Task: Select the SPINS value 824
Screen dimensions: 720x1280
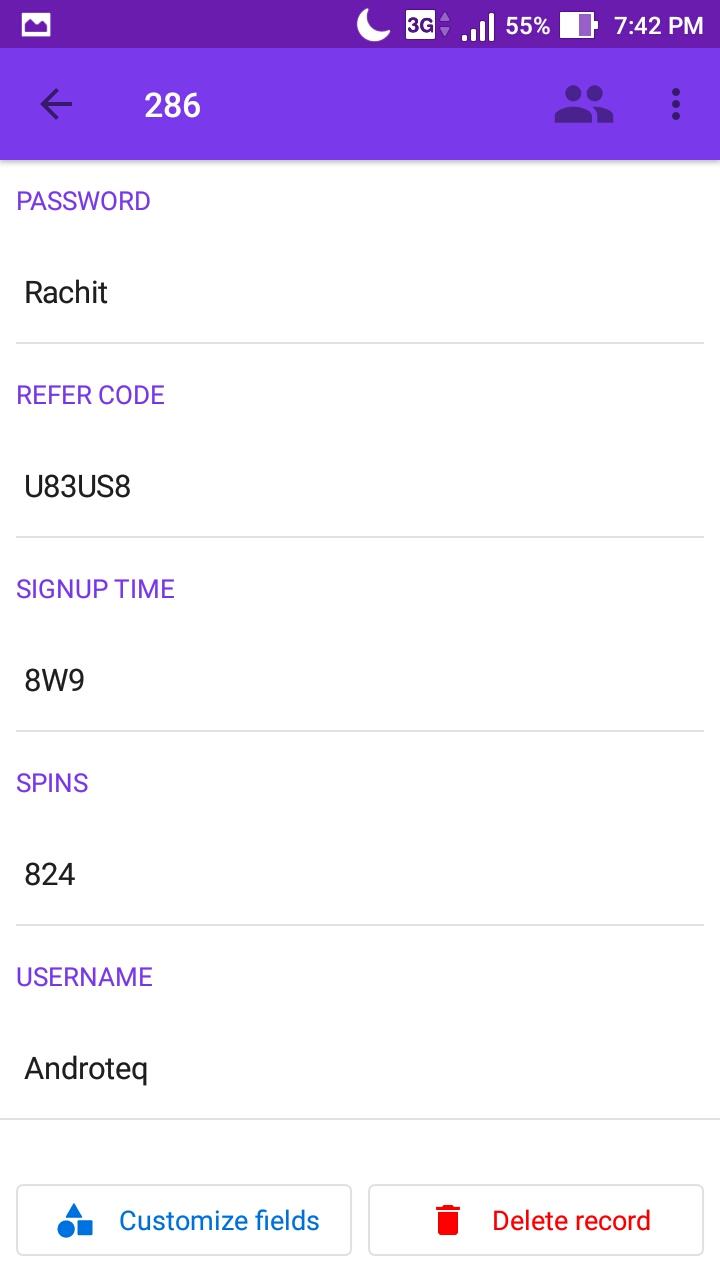Action: (50, 874)
